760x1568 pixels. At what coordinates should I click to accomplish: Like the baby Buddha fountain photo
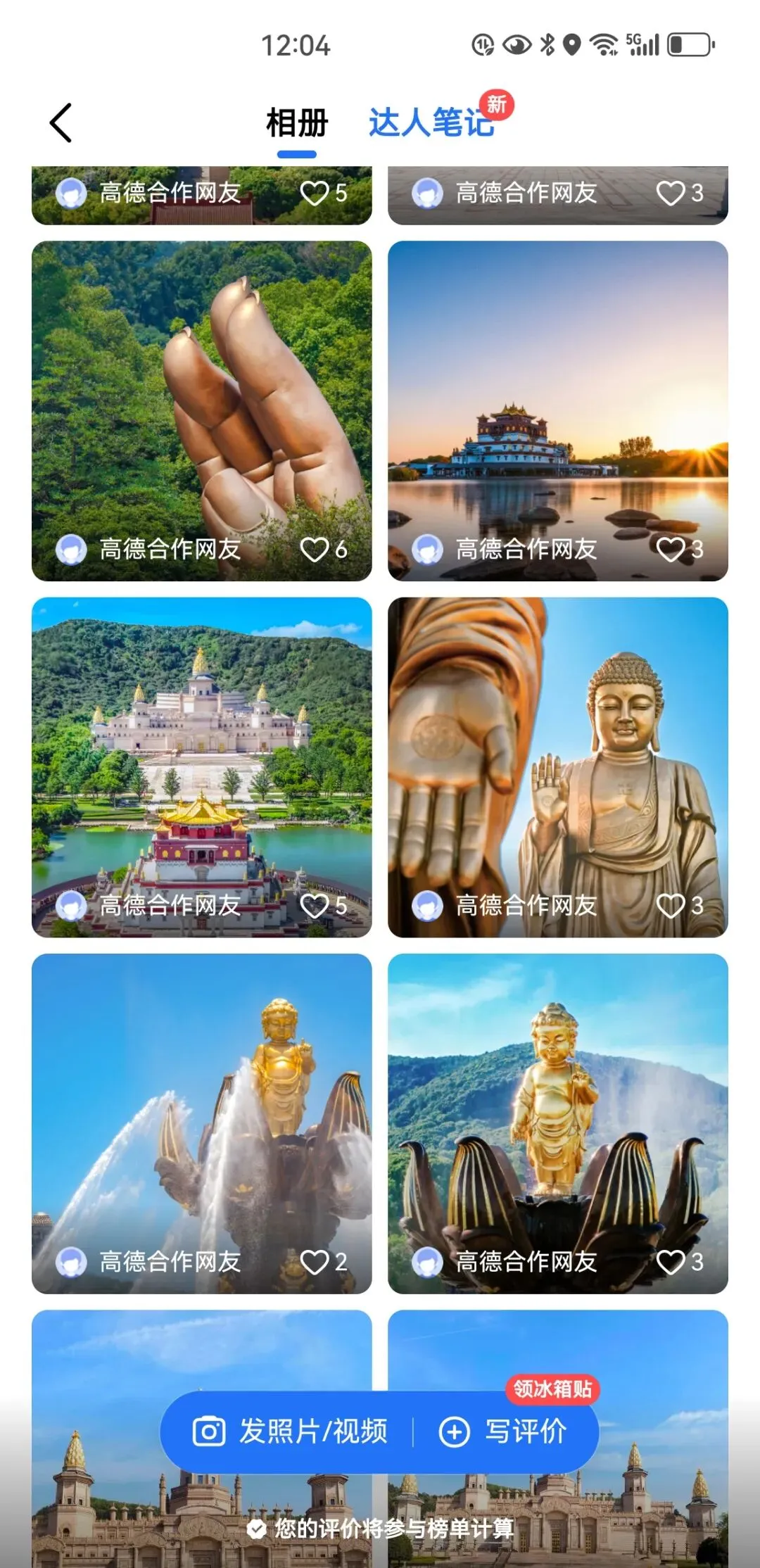coord(315,1262)
